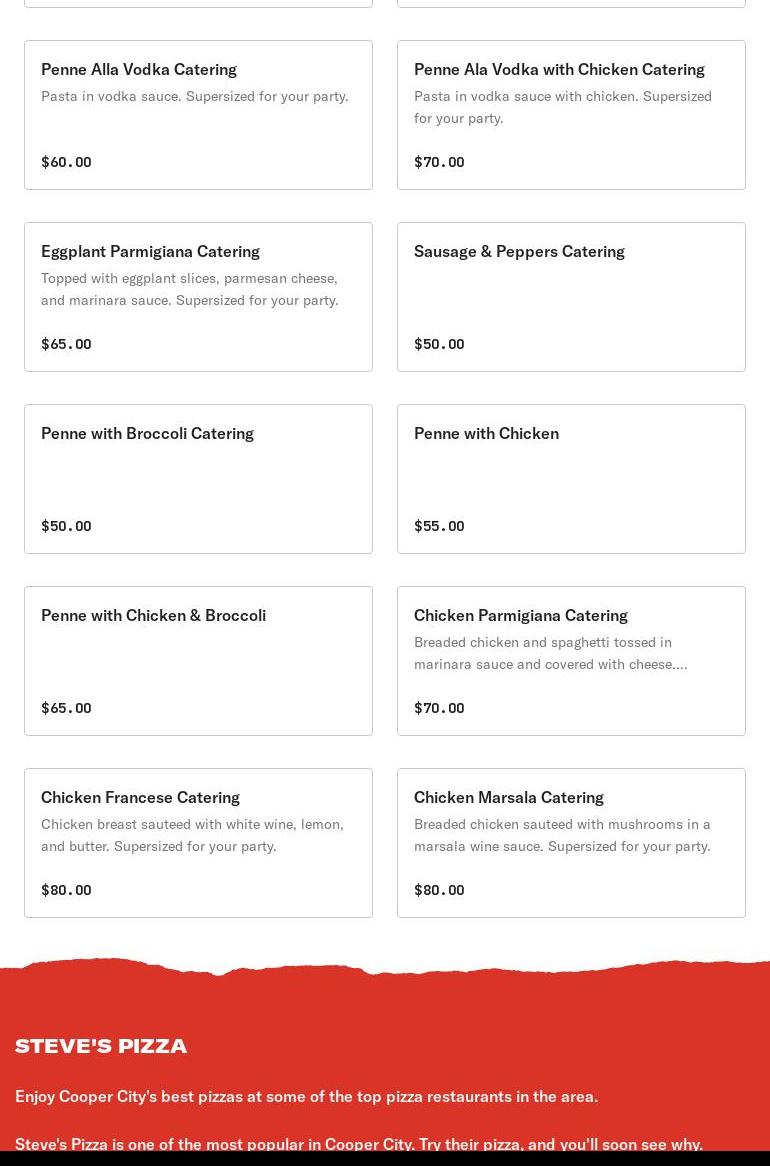The width and height of the screenshot is (770, 1166).
Task: Open Eggplant Parmigiana Catering card
Action: click(x=198, y=297)
